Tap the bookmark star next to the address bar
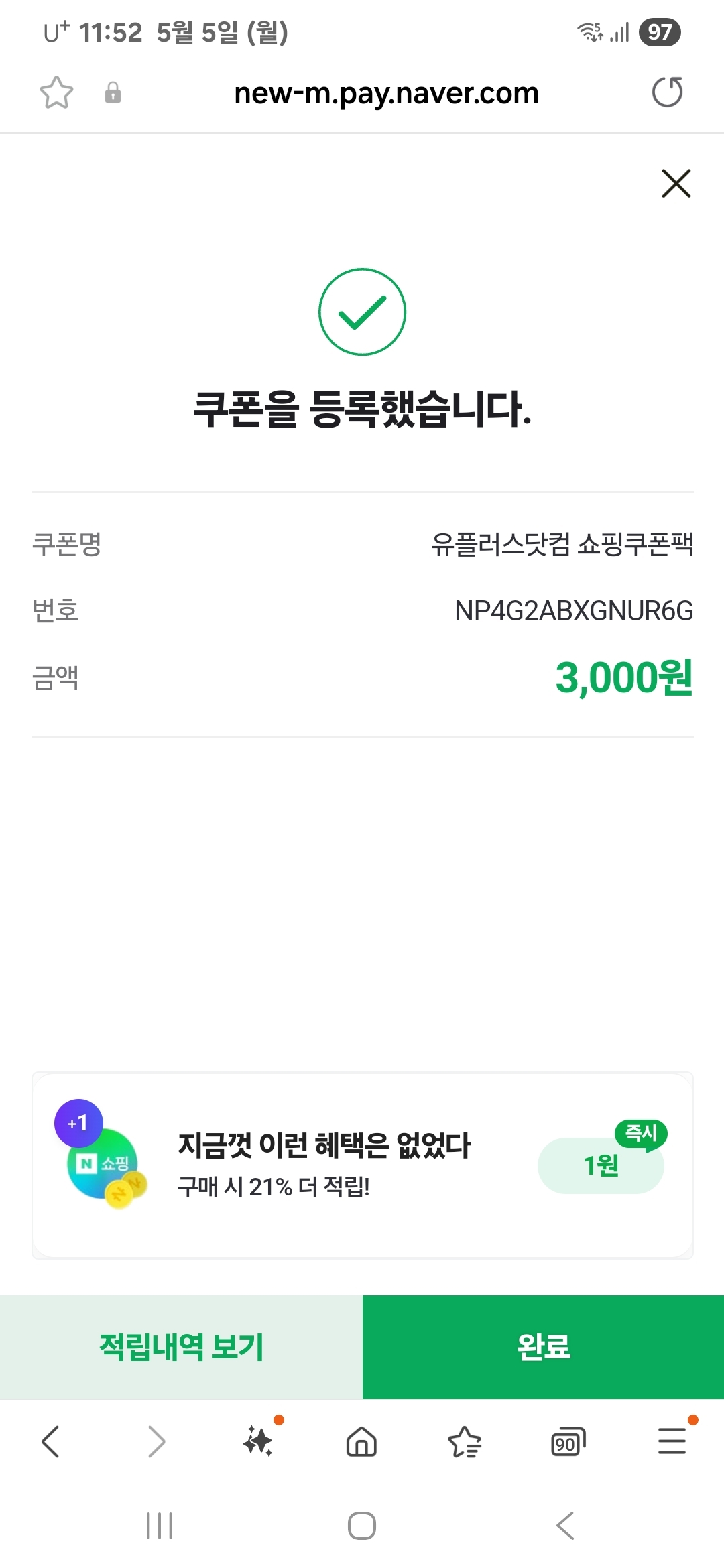 tap(57, 94)
